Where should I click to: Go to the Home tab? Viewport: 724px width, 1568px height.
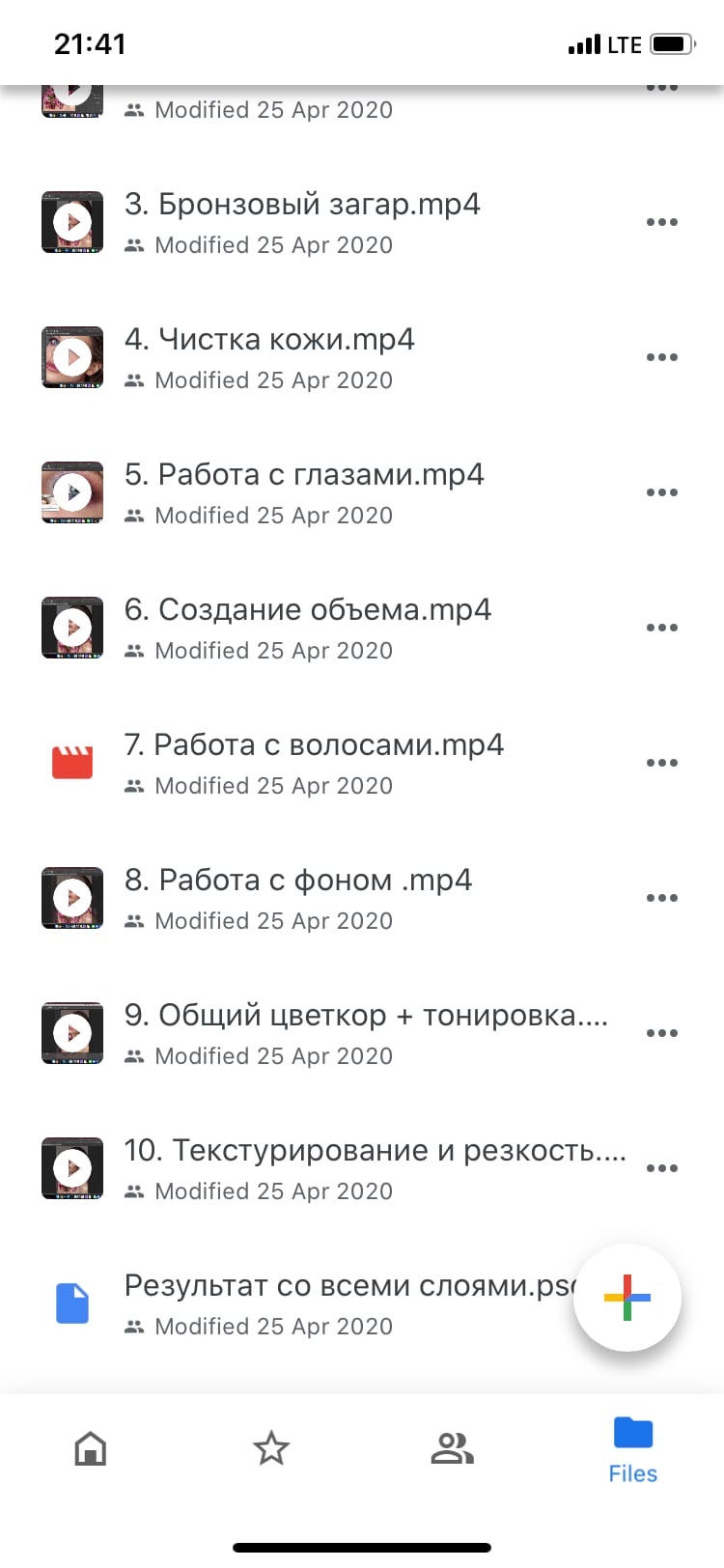click(91, 1448)
